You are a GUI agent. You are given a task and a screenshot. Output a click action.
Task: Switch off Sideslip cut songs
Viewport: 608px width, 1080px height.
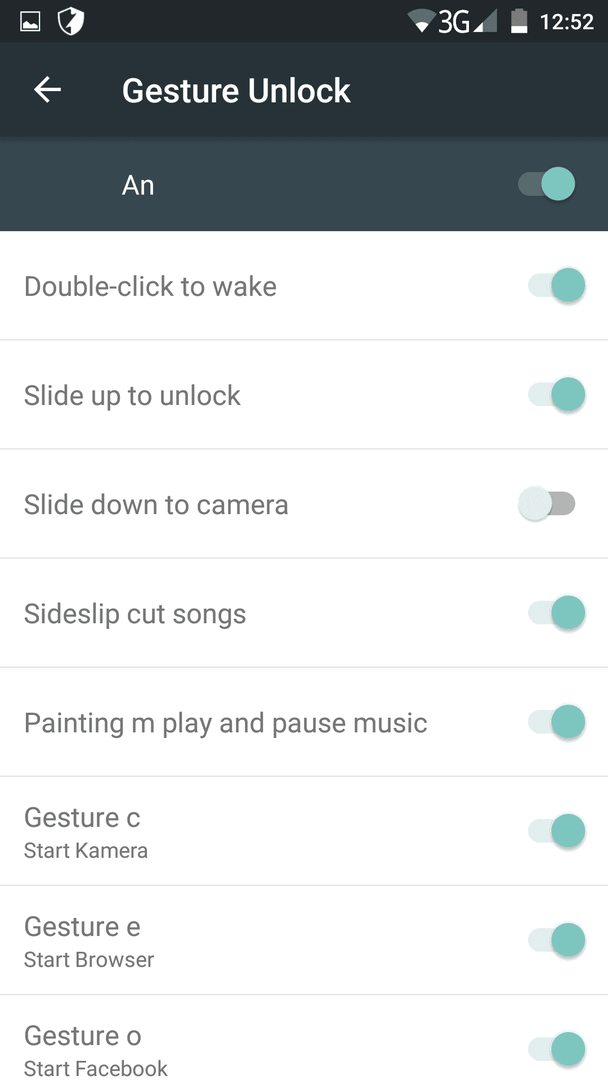[556, 613]
